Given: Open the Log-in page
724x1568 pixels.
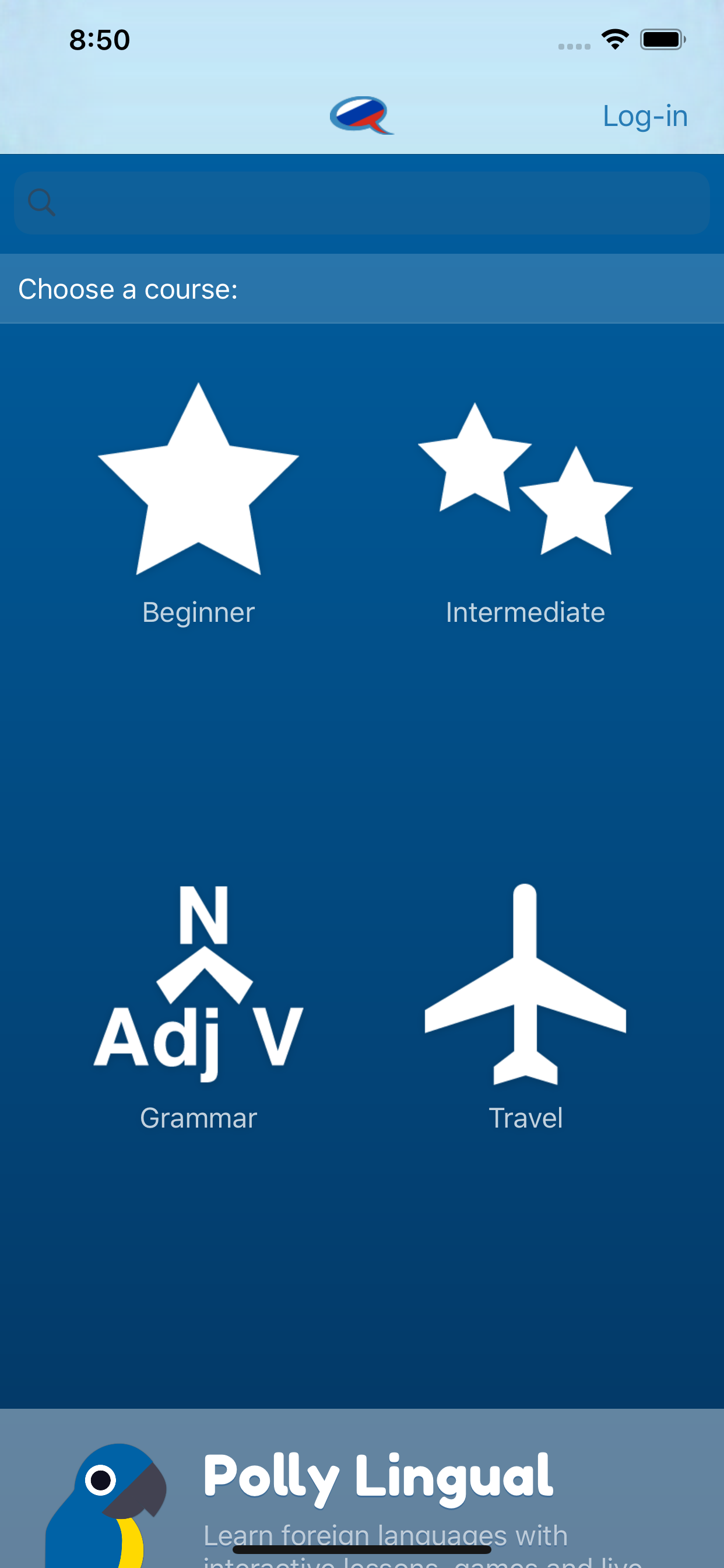Looking at the screenshot, I should 645,116.
